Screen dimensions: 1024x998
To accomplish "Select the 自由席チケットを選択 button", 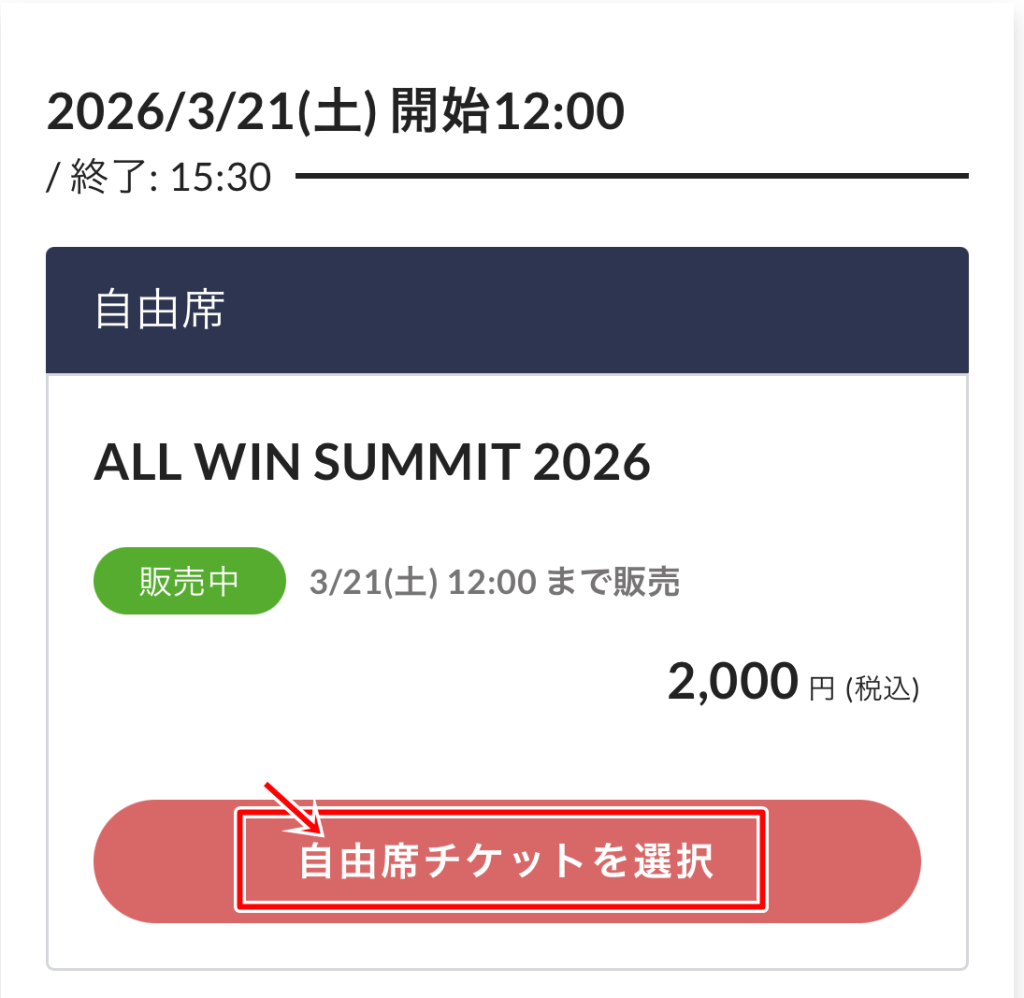I will tap(506, 861).
